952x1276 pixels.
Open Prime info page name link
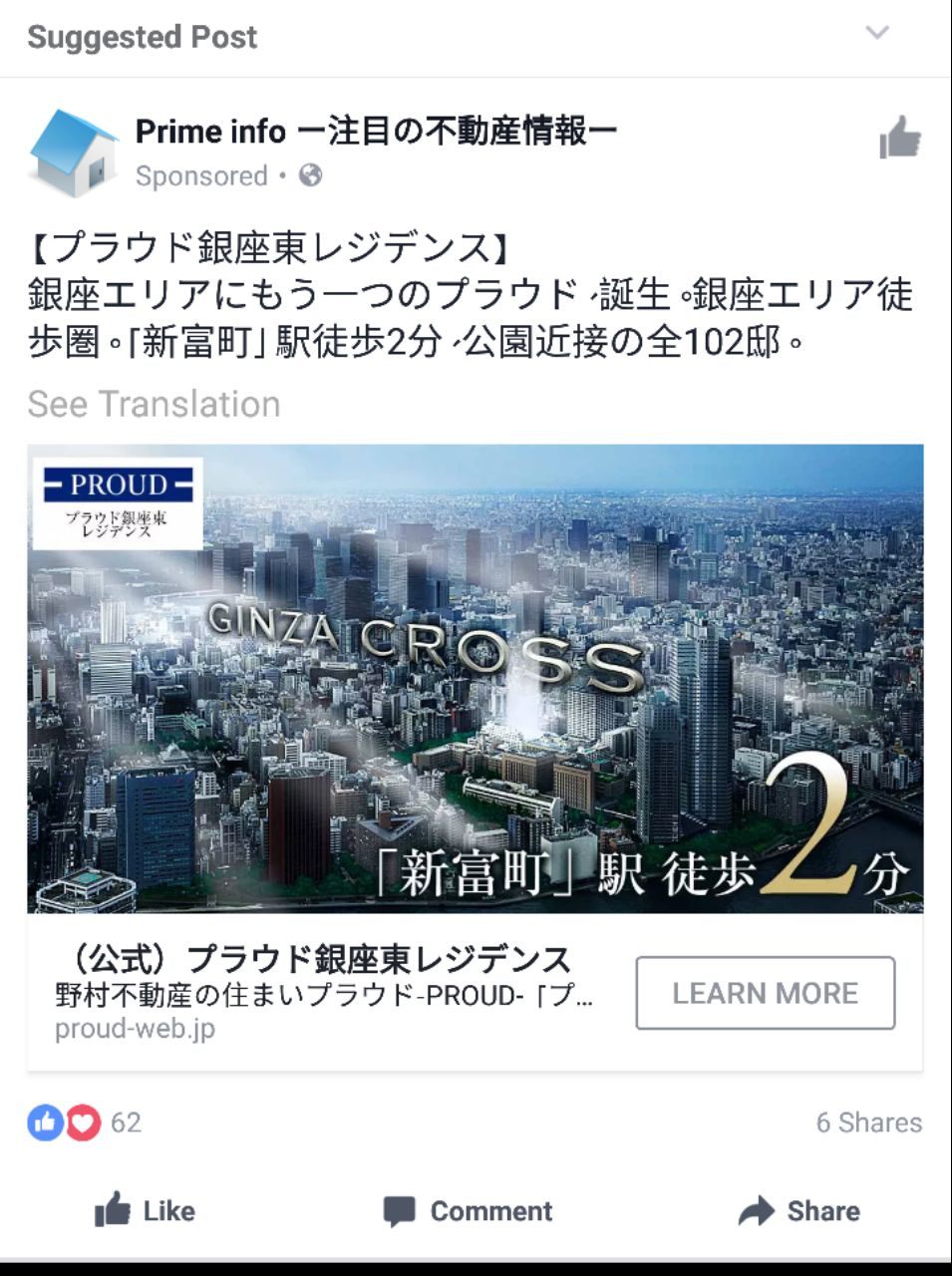[x=376, y=131]
